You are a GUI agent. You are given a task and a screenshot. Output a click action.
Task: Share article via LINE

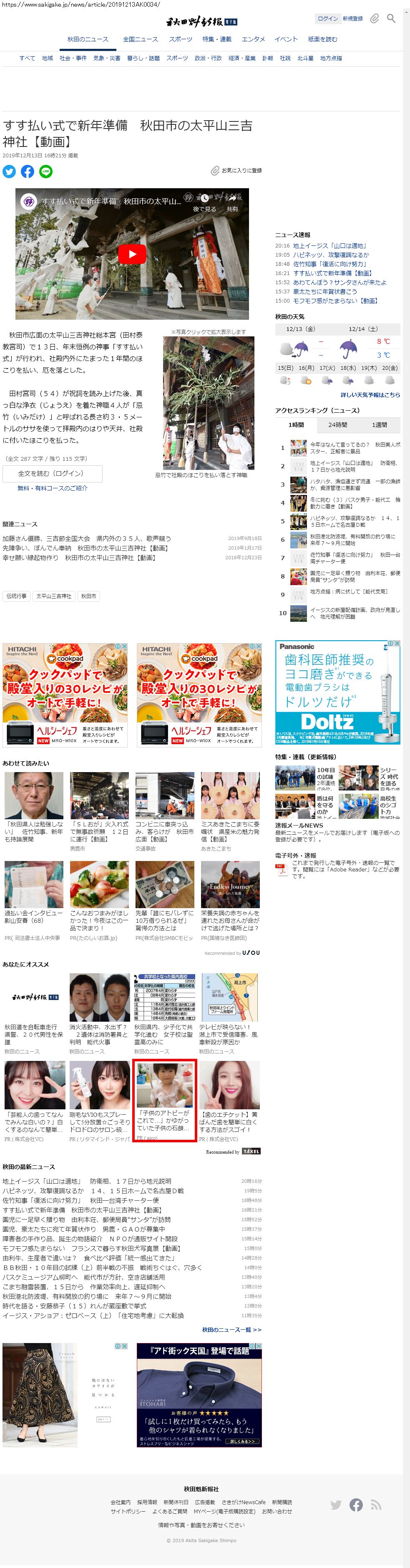45,172
